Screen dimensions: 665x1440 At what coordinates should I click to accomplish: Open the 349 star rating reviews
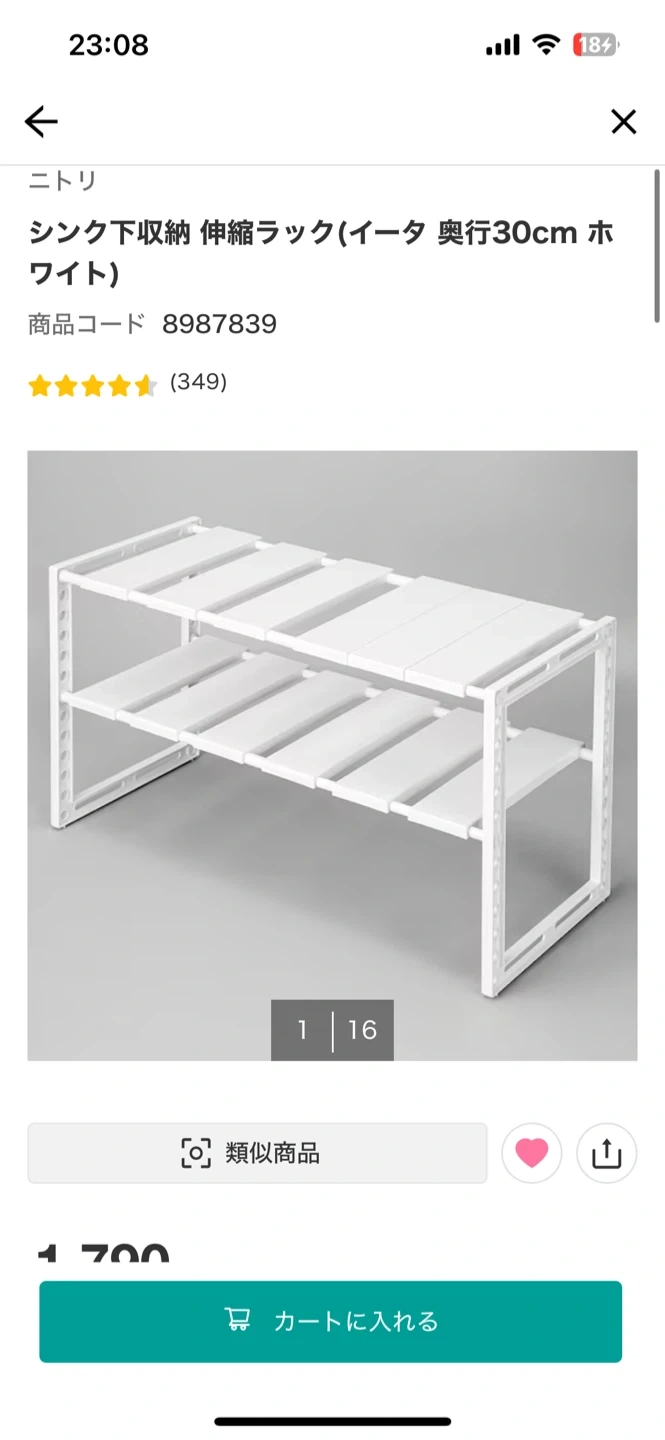(128, 384)
